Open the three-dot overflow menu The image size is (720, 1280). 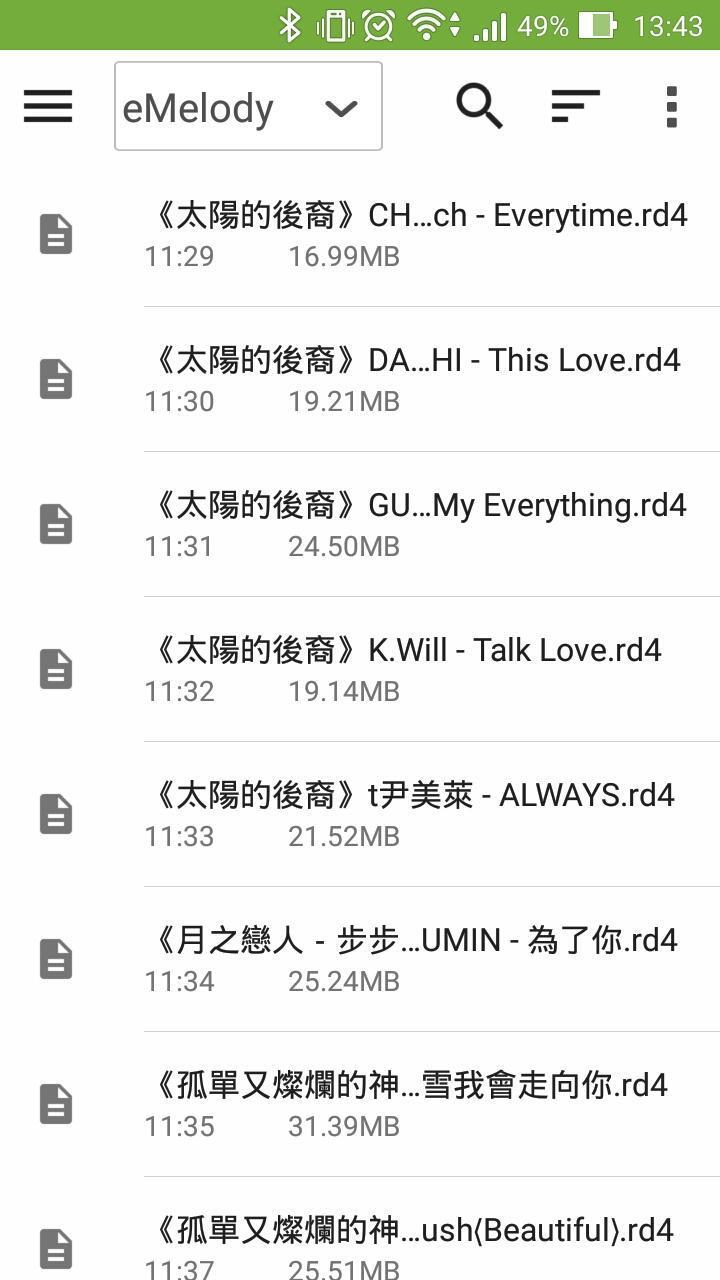[x=671, y=106]
